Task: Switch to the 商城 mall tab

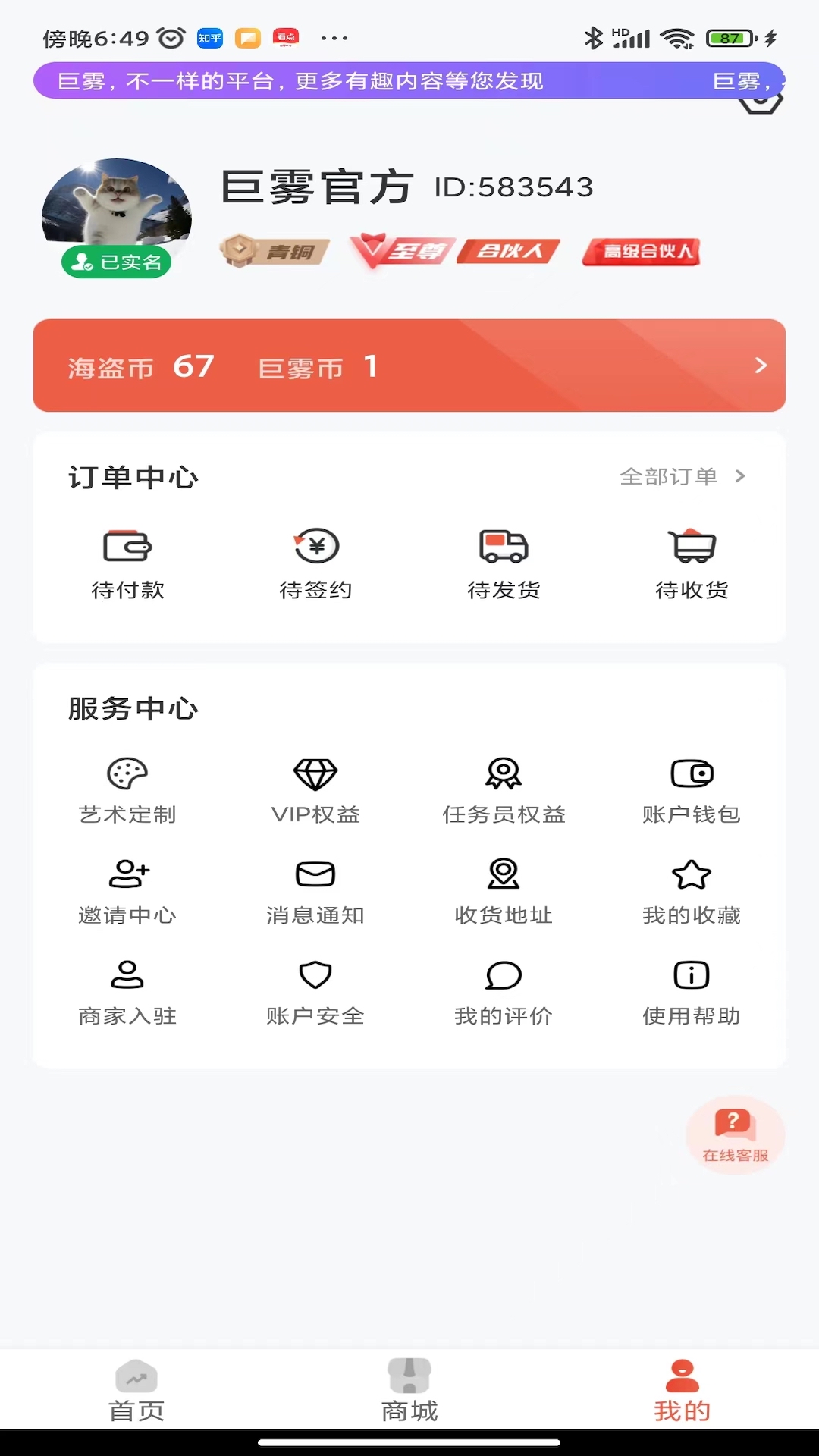Action: (409, 1394)
